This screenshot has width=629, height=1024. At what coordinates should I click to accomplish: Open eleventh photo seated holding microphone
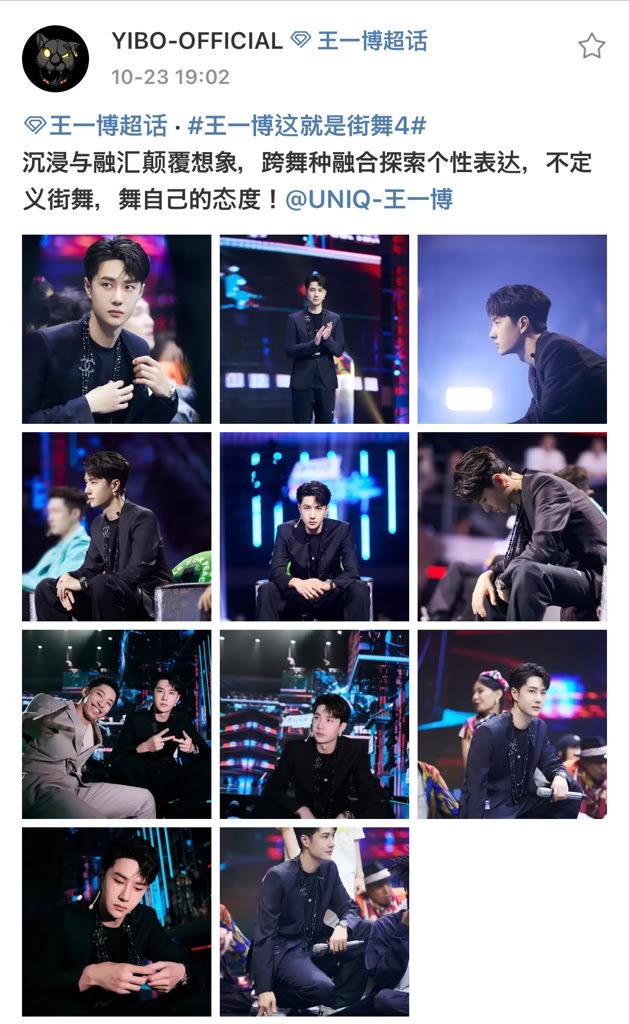pyautogui.click(x=314, y=921)
